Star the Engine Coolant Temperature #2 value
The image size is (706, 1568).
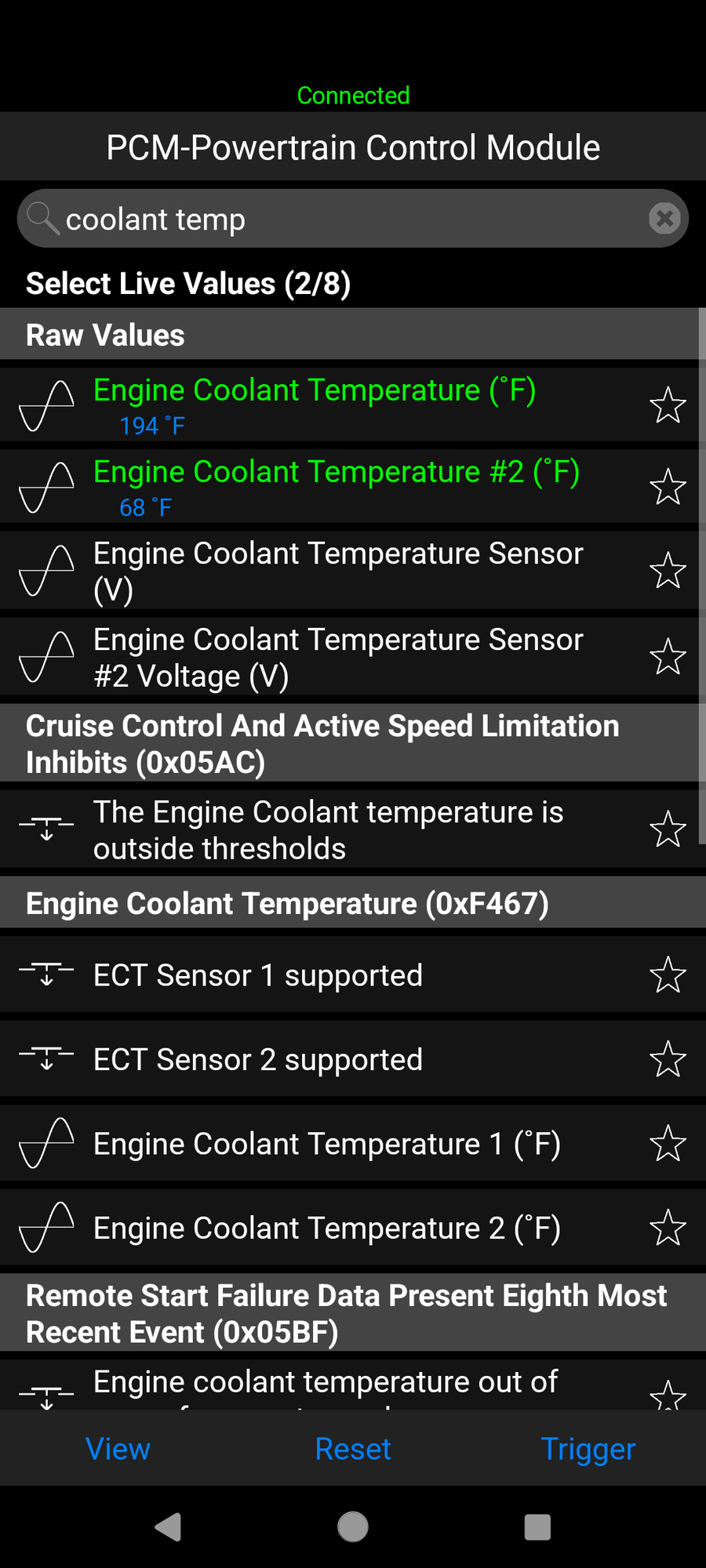coord(668,487)
